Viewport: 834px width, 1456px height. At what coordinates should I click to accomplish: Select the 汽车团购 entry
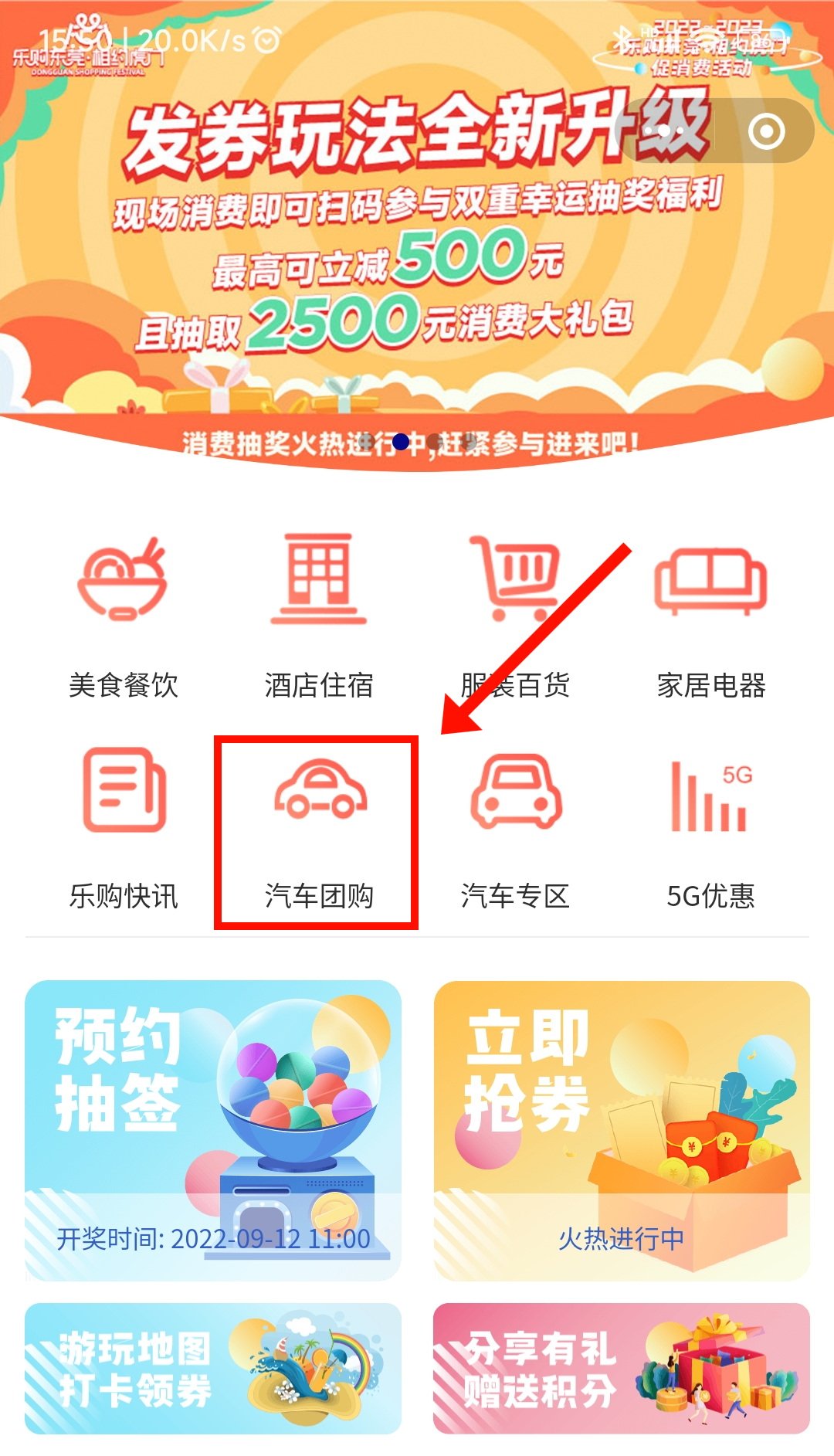click(x=318, y=831)
